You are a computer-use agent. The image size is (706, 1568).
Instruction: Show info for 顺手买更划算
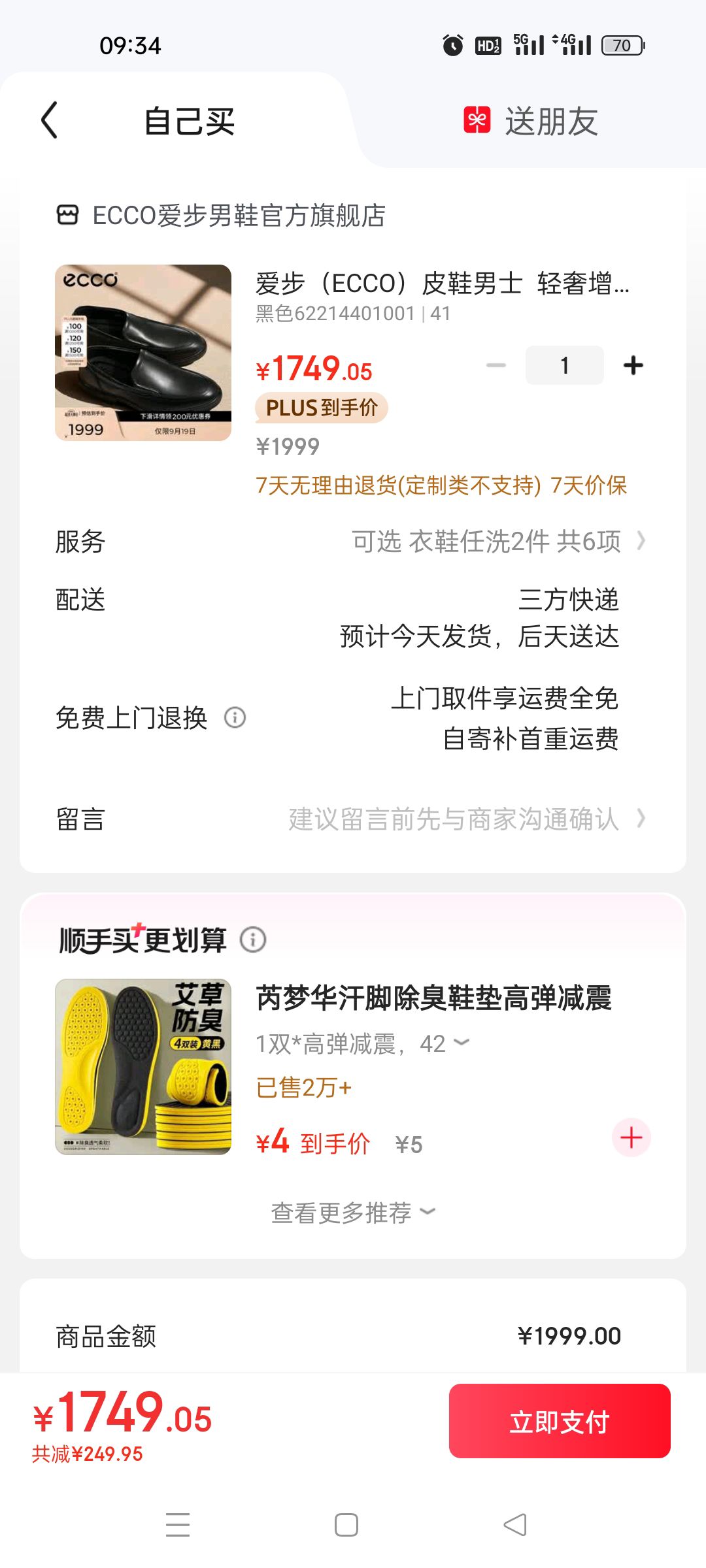pyautogui.click(x=253, y=939)
